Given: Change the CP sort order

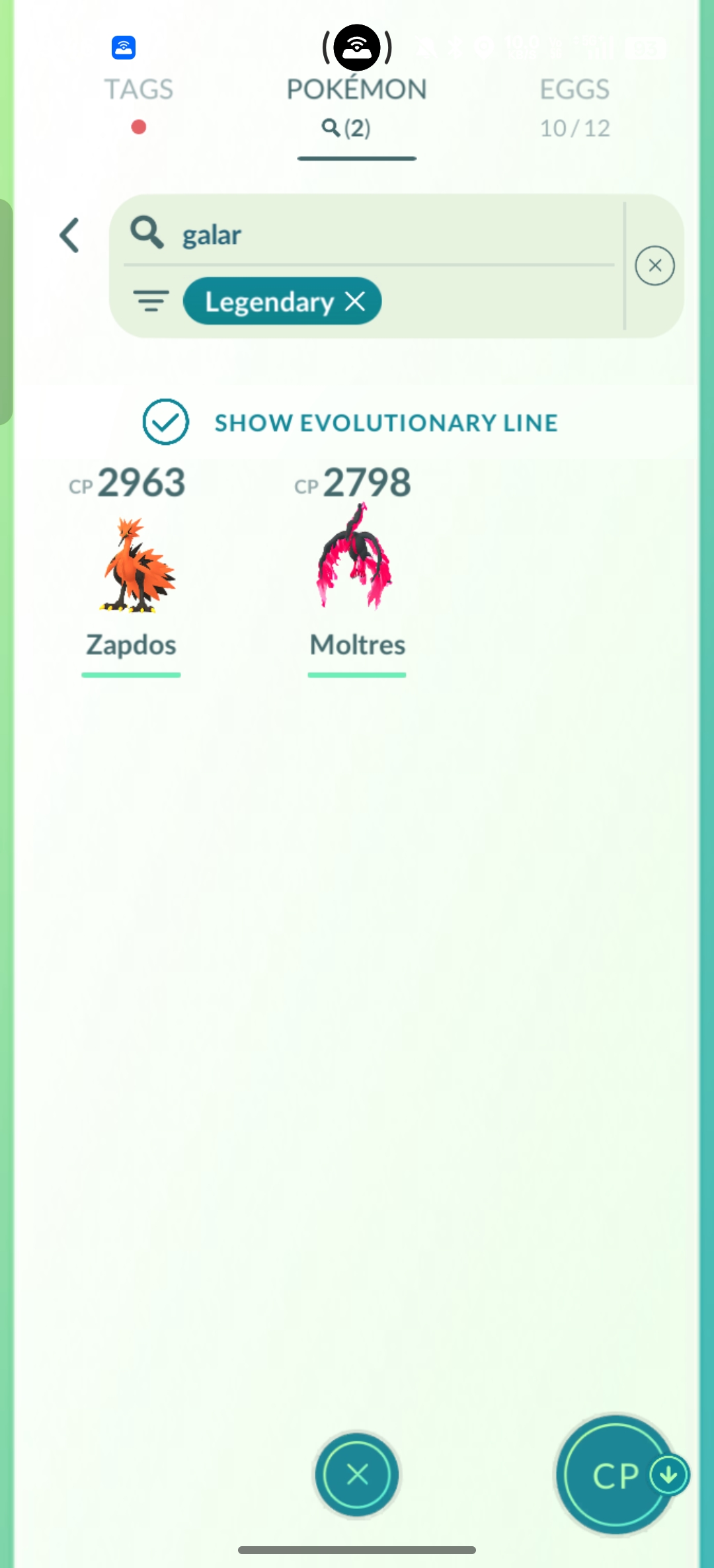Looking at the screenshot, I should tap(616, 1475).
